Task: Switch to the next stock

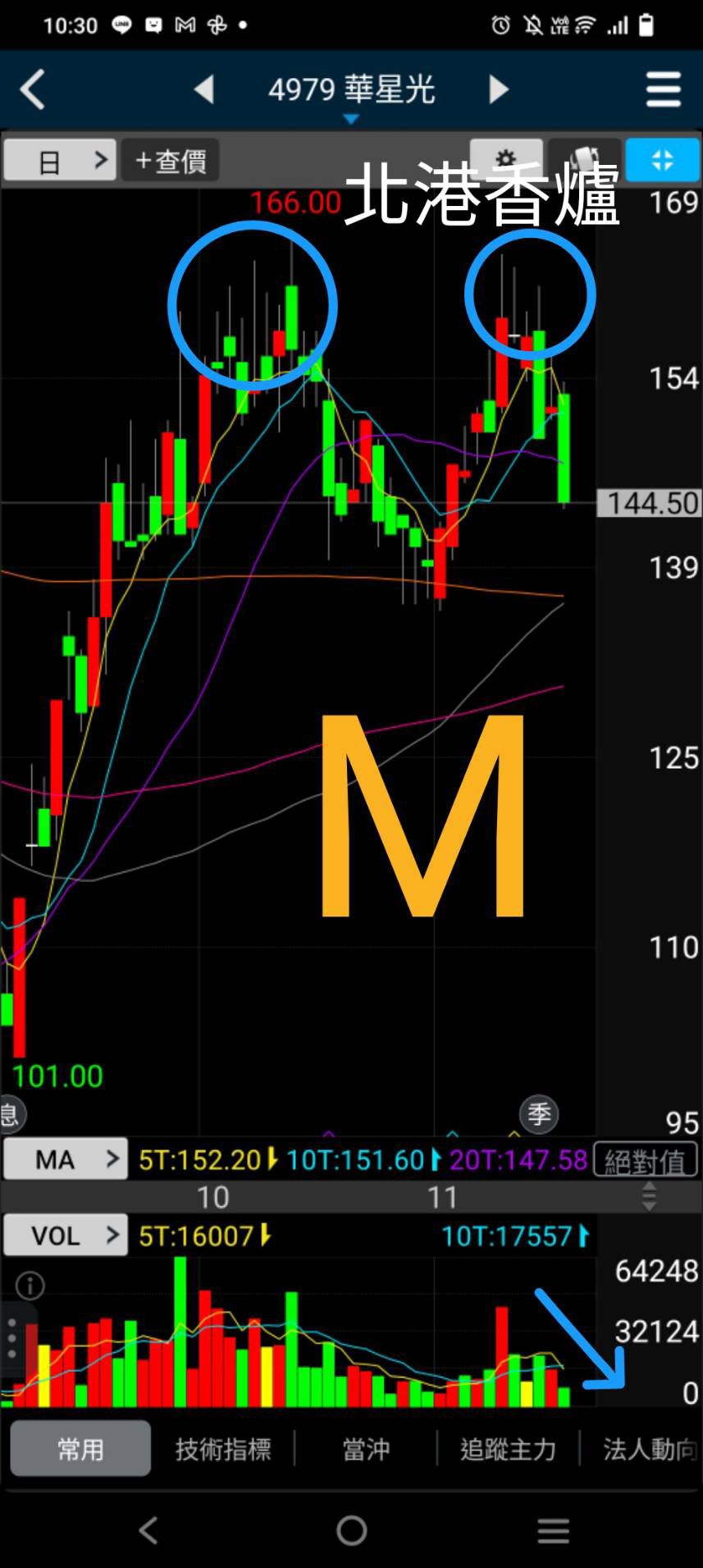Action: point(498,89)
